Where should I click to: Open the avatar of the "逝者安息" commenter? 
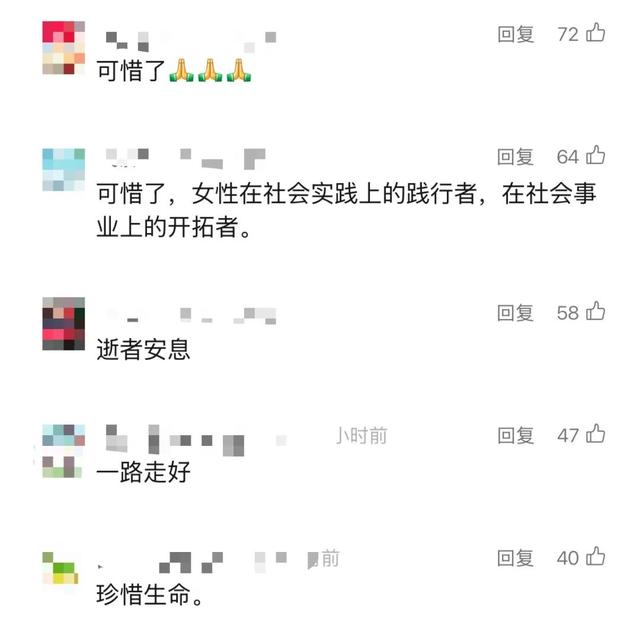pyautogui.click(x=64, y=324)
